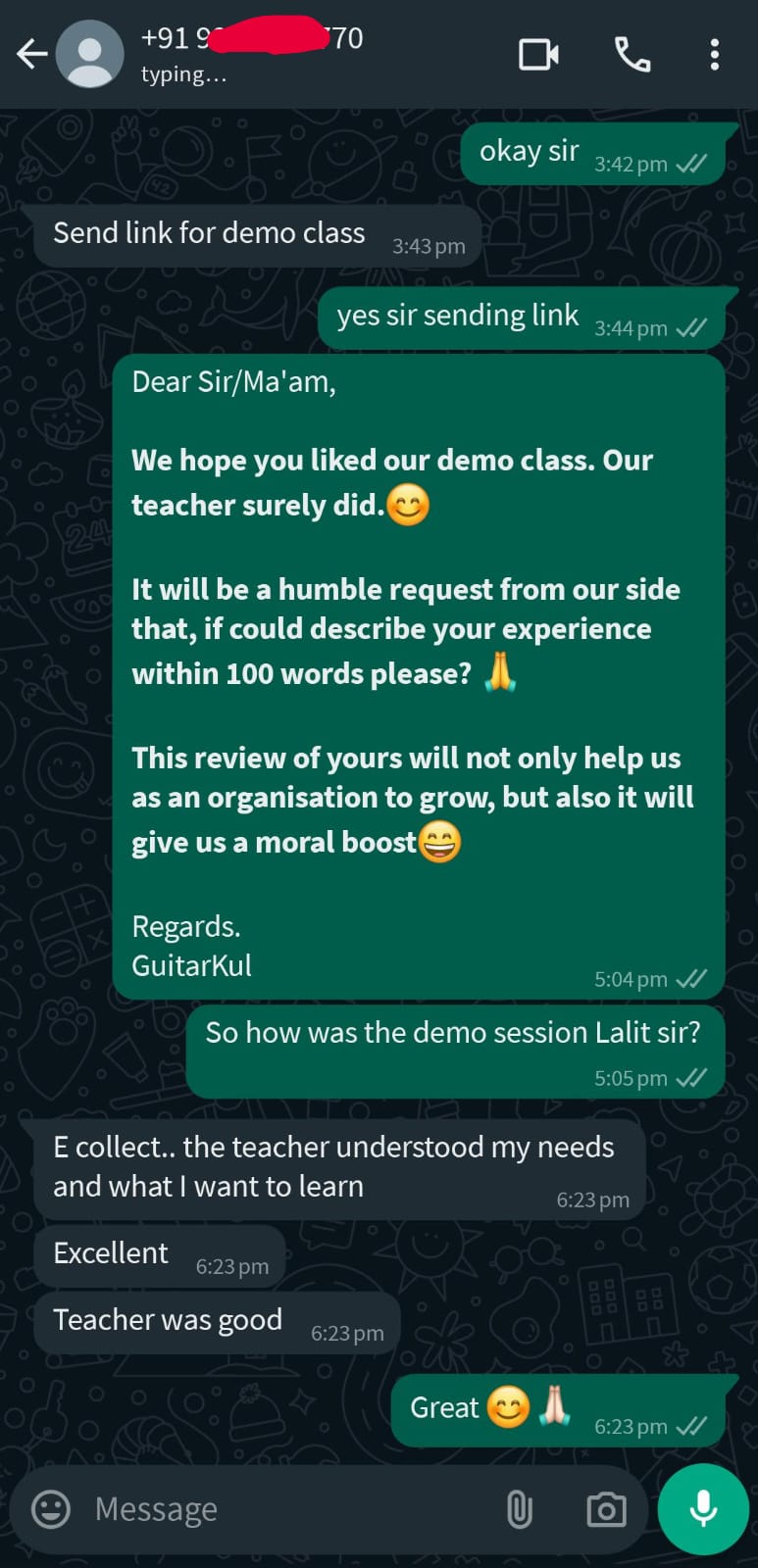Open contact info from the phone number
758x1568 pixels.
251,39
